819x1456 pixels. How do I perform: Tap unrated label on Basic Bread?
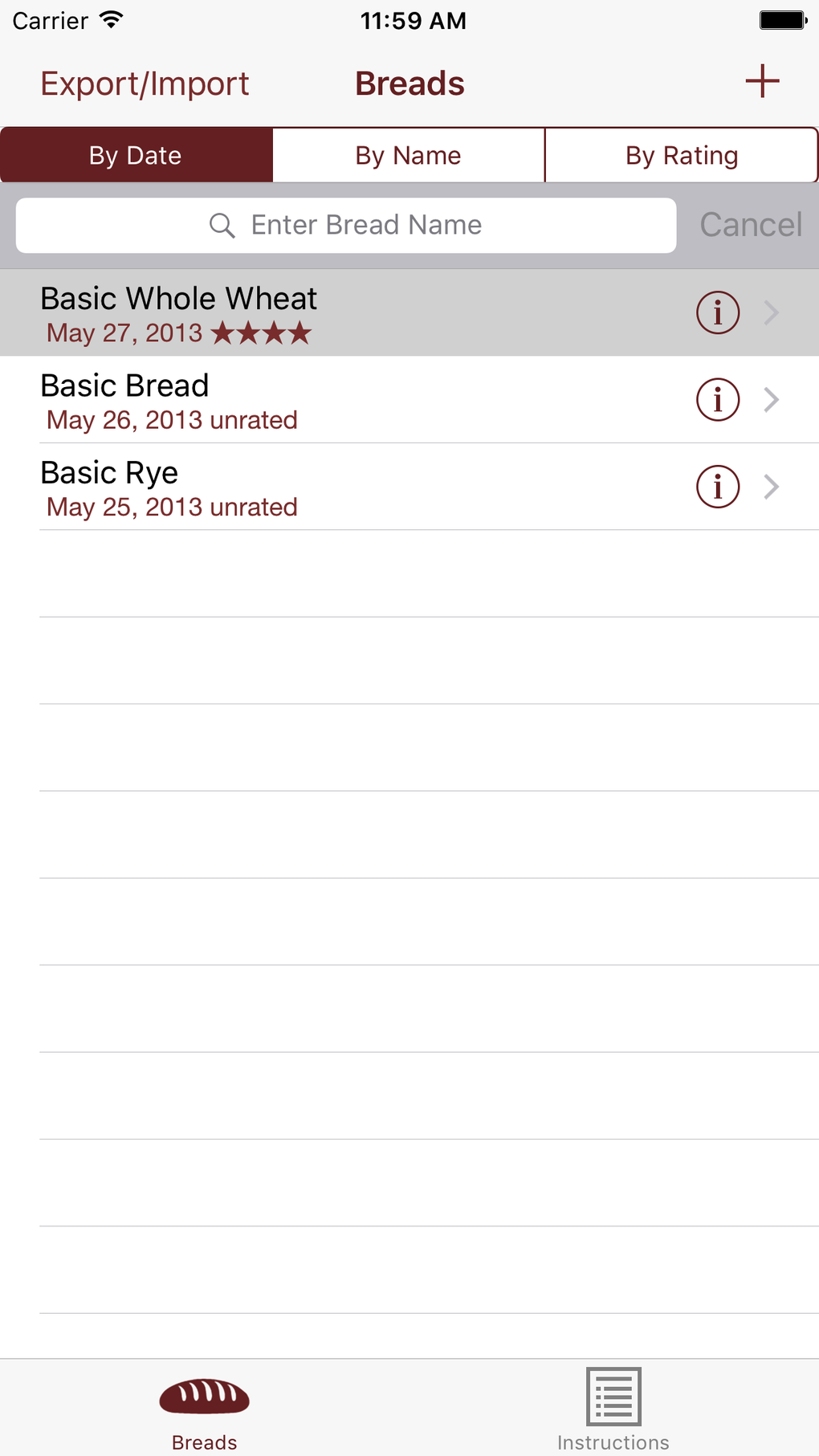[x=254, y=419]
